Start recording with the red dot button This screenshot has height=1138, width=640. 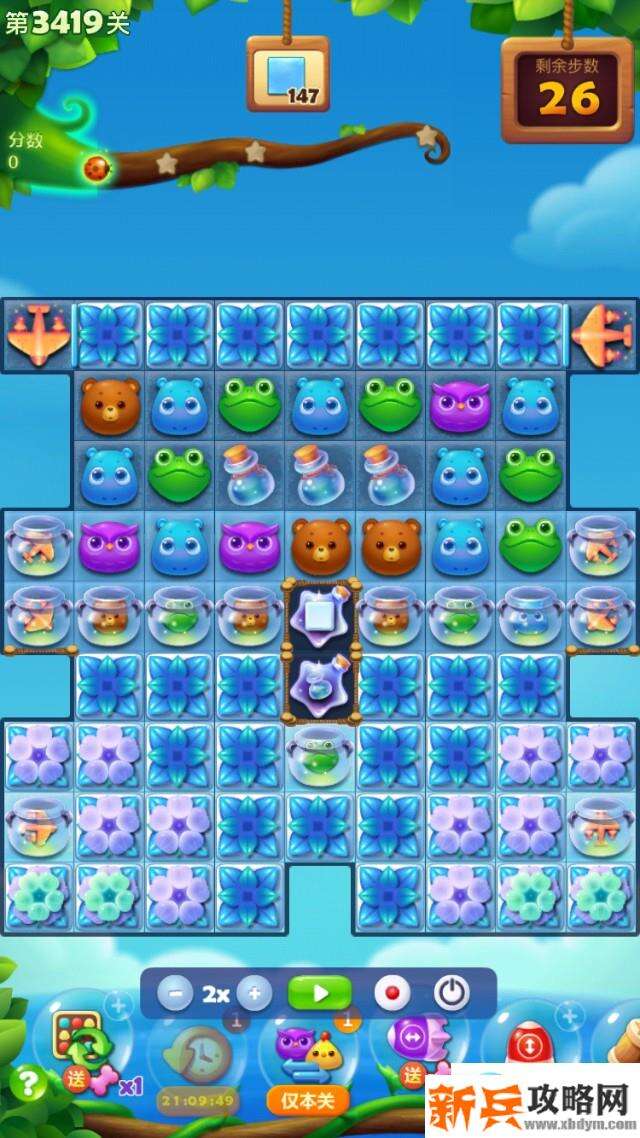[x=392, y=993]
